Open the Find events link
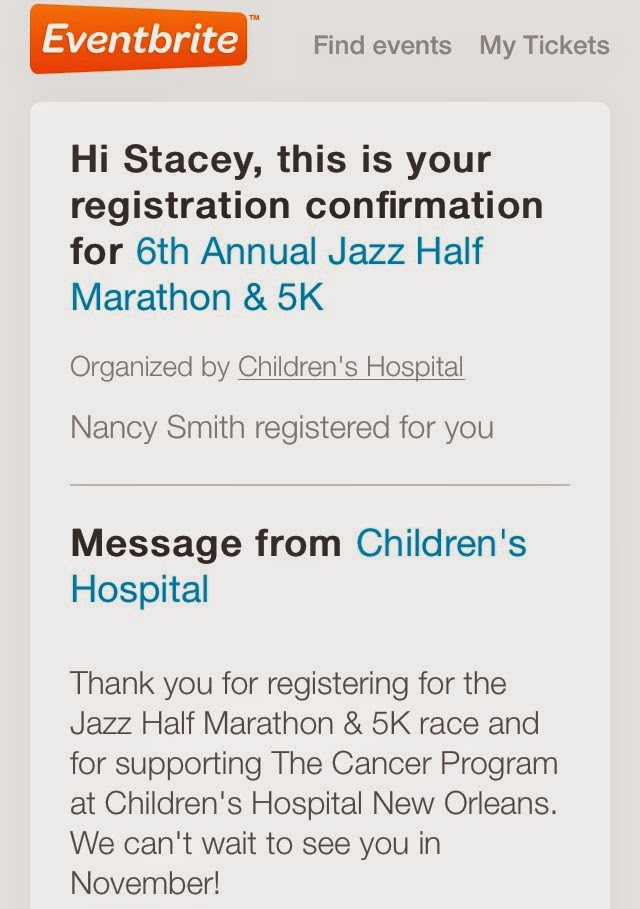640x909 pixels. click(382, 46)
